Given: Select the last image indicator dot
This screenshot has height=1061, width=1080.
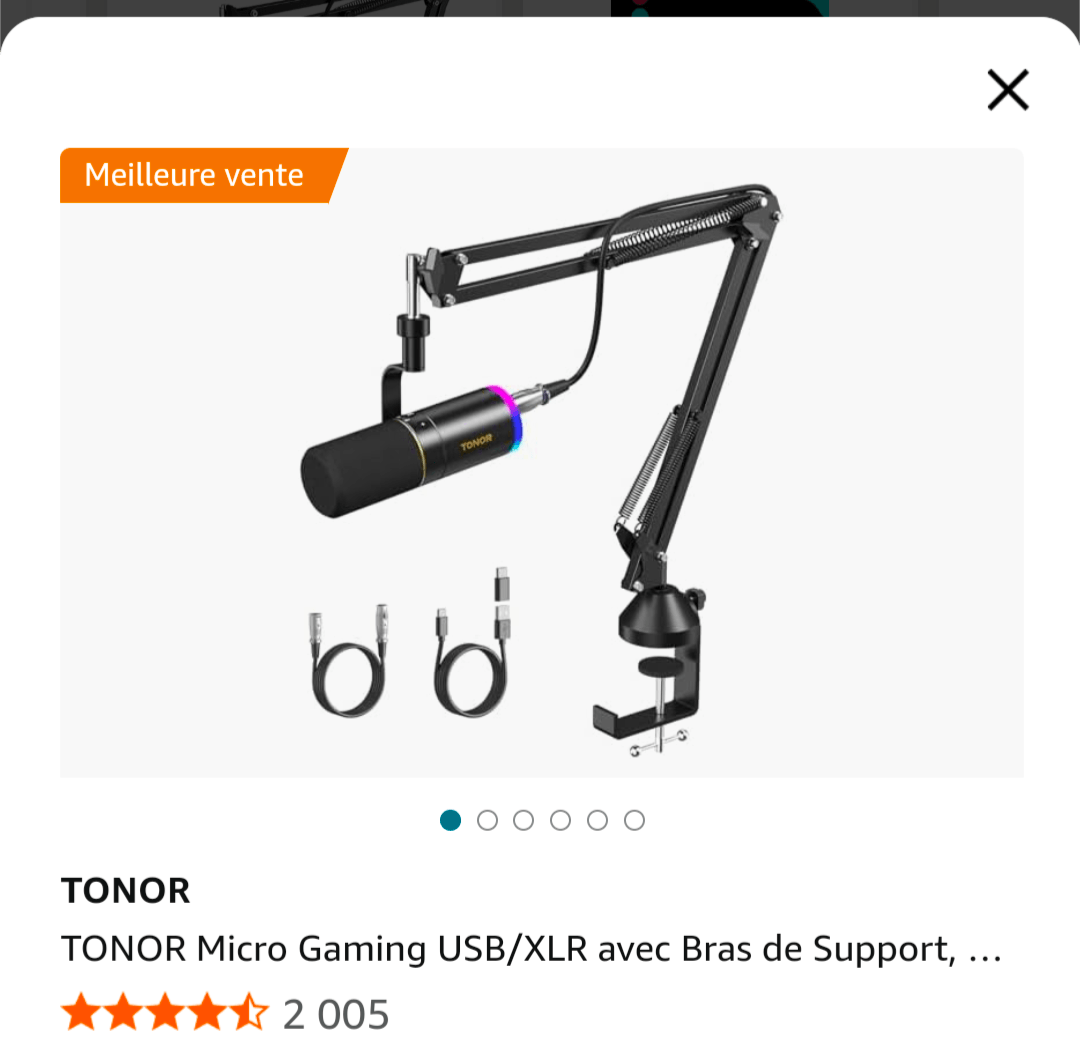Looking at the screenshot, I should tap(634, 820).
